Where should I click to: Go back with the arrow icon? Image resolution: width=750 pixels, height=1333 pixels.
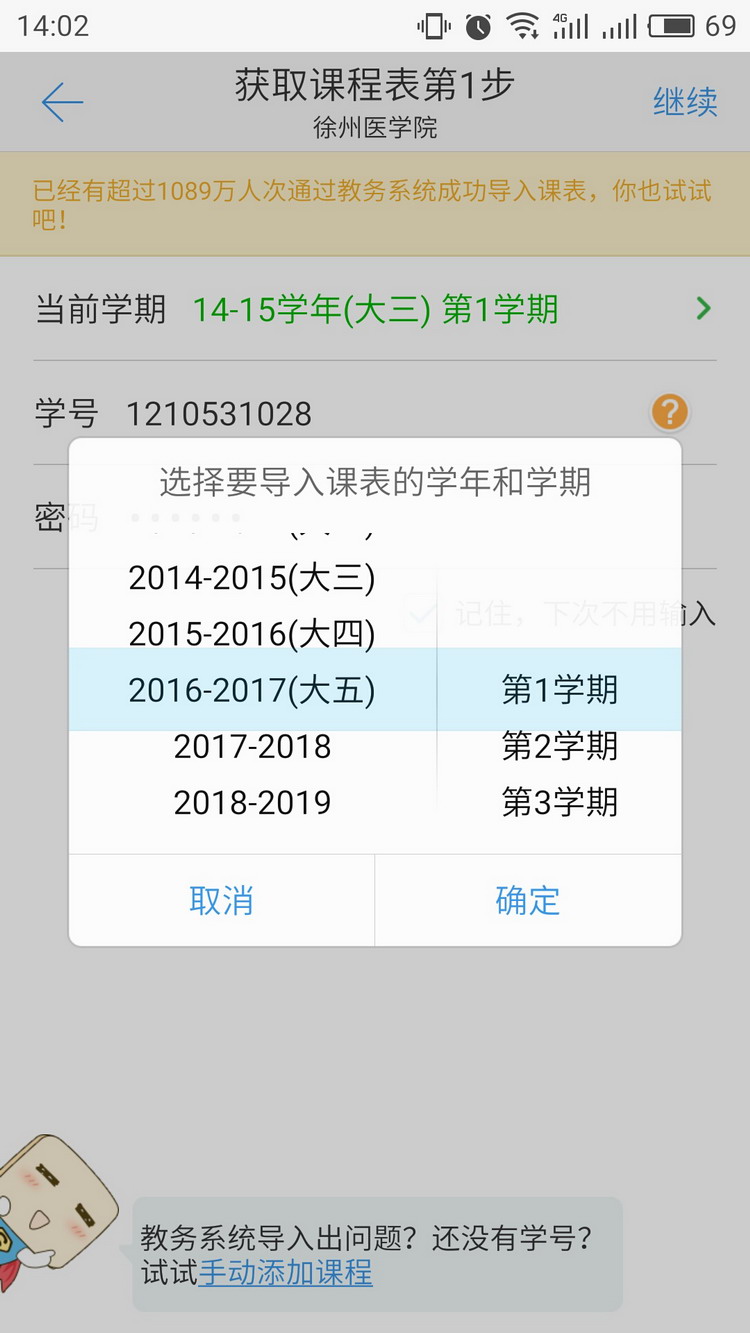pos(62,102)
